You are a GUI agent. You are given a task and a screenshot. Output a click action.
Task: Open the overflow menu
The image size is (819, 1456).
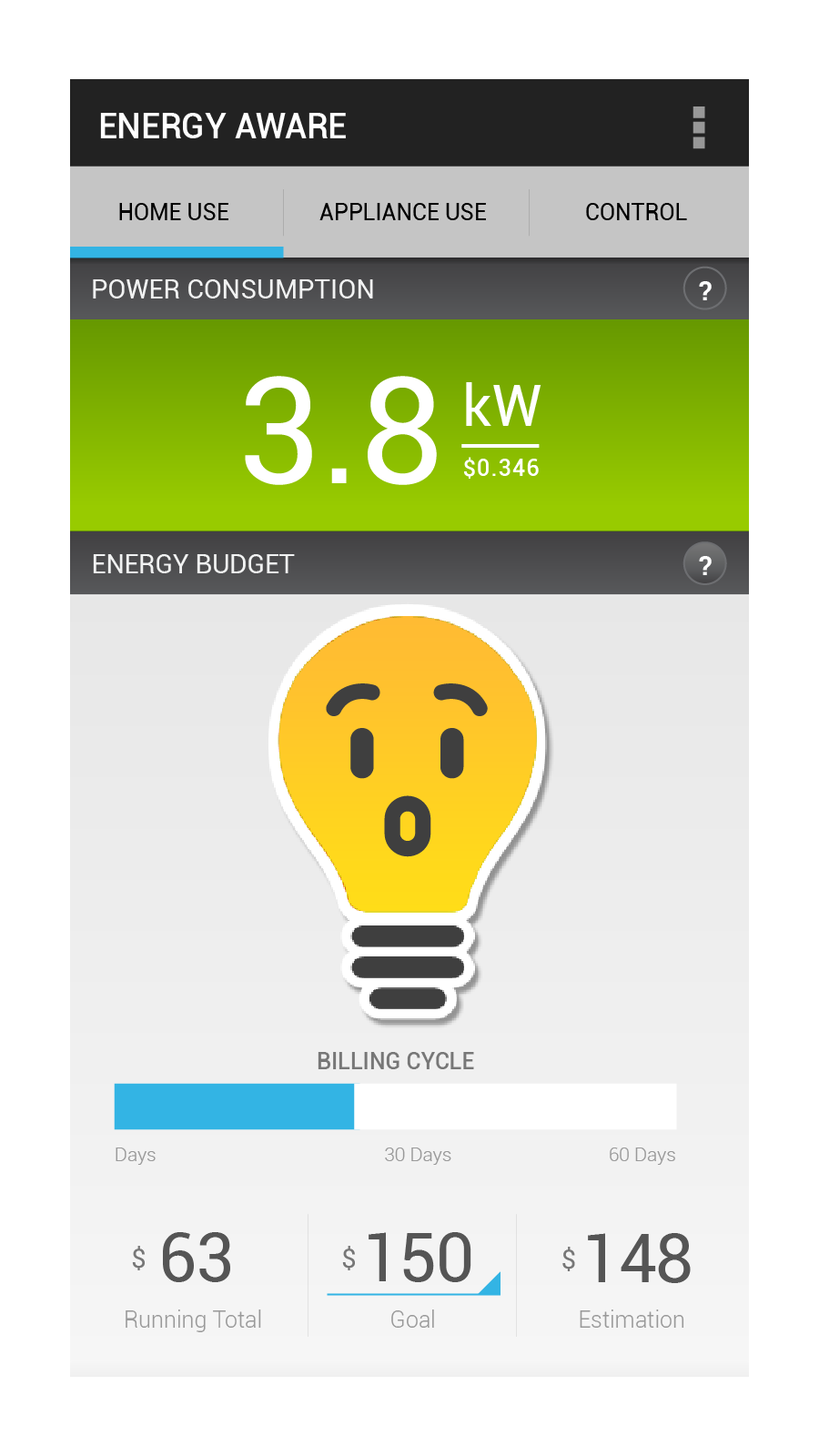click(x=699, y=127)
